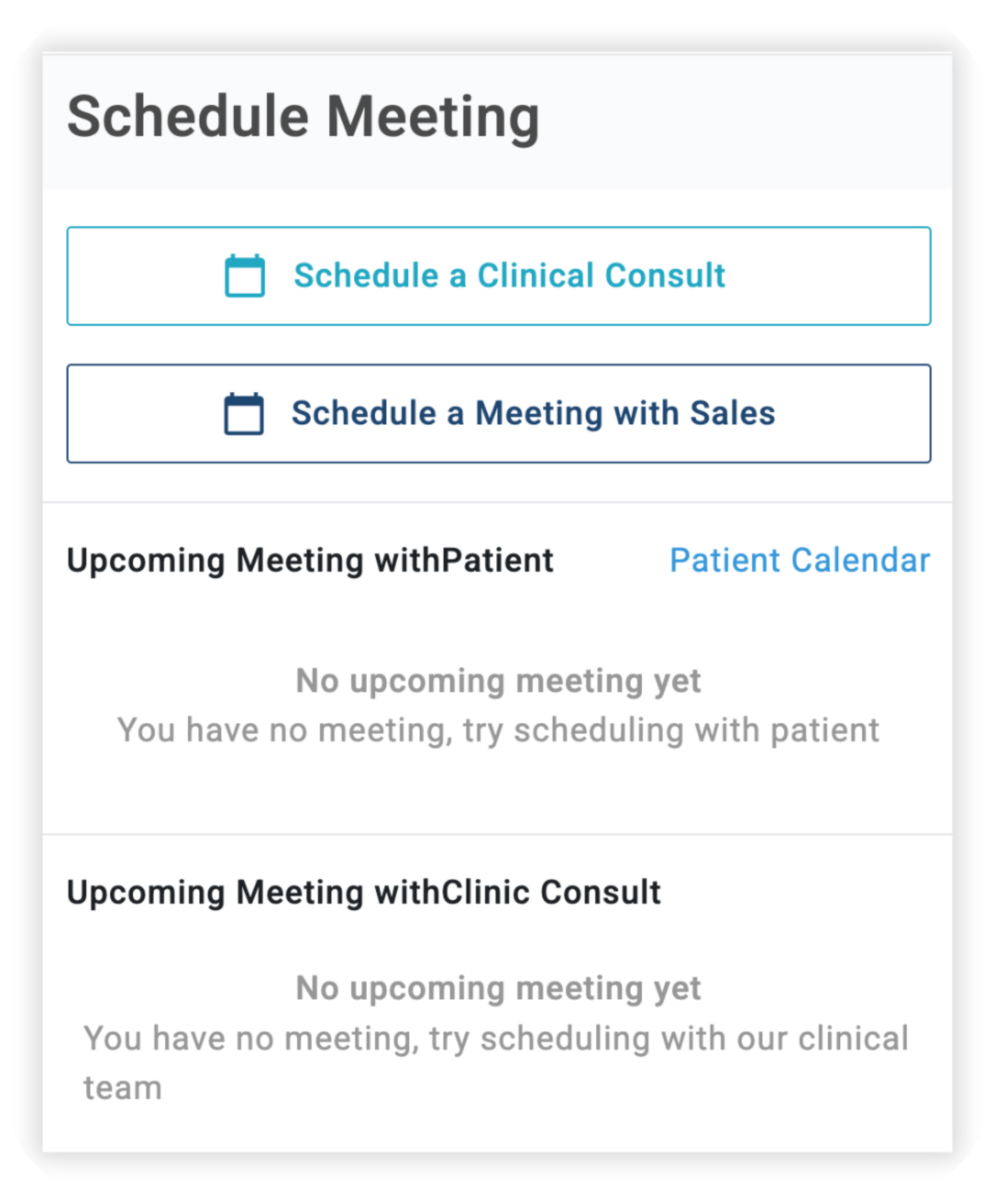The height and width of the screenshot is (1204, 995).
Task: Schedule a Meeting with Sales
Action: click(x=499, y=414)
